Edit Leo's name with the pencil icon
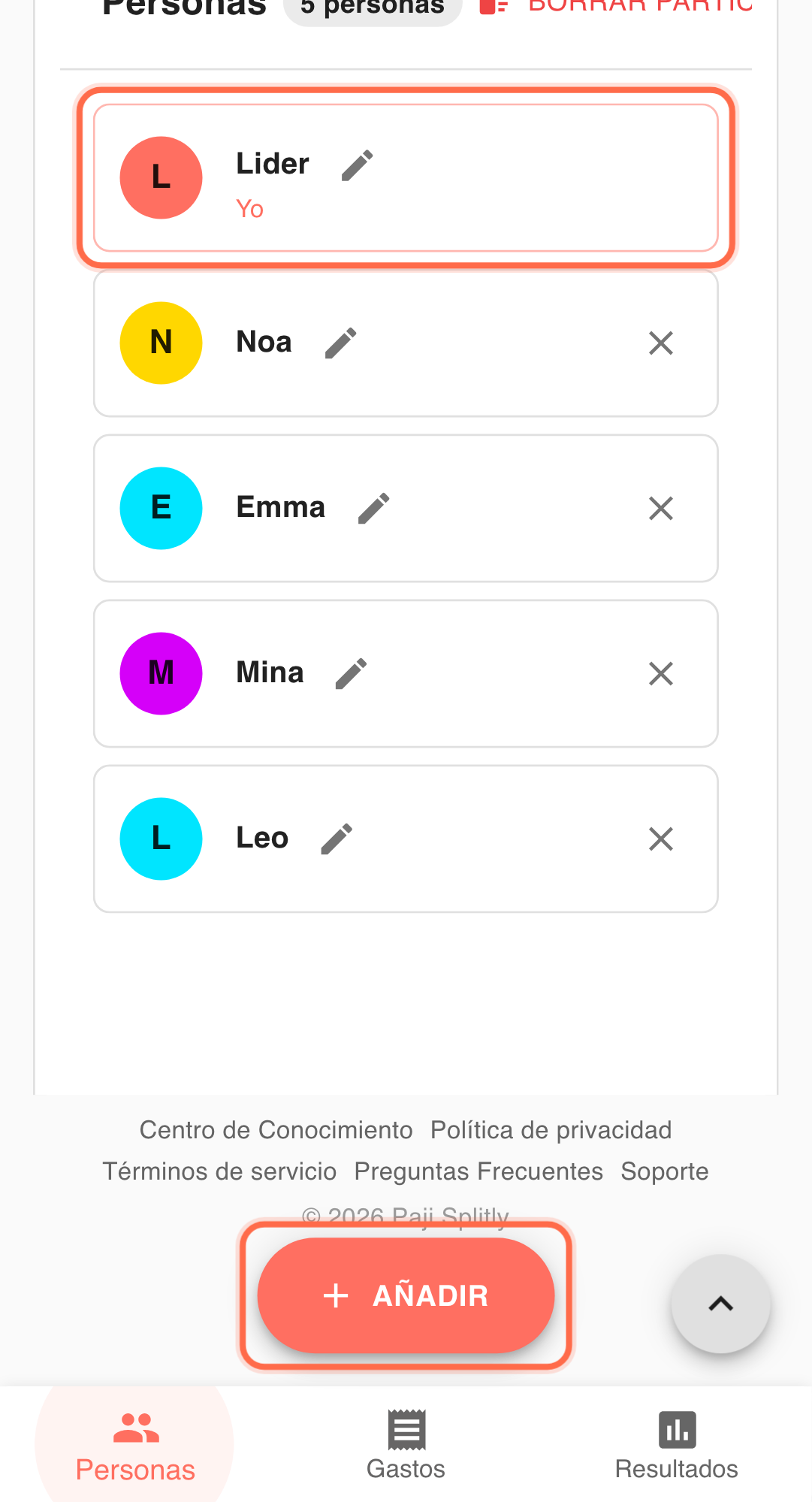The image size is (812, 1502). (336, 839)
